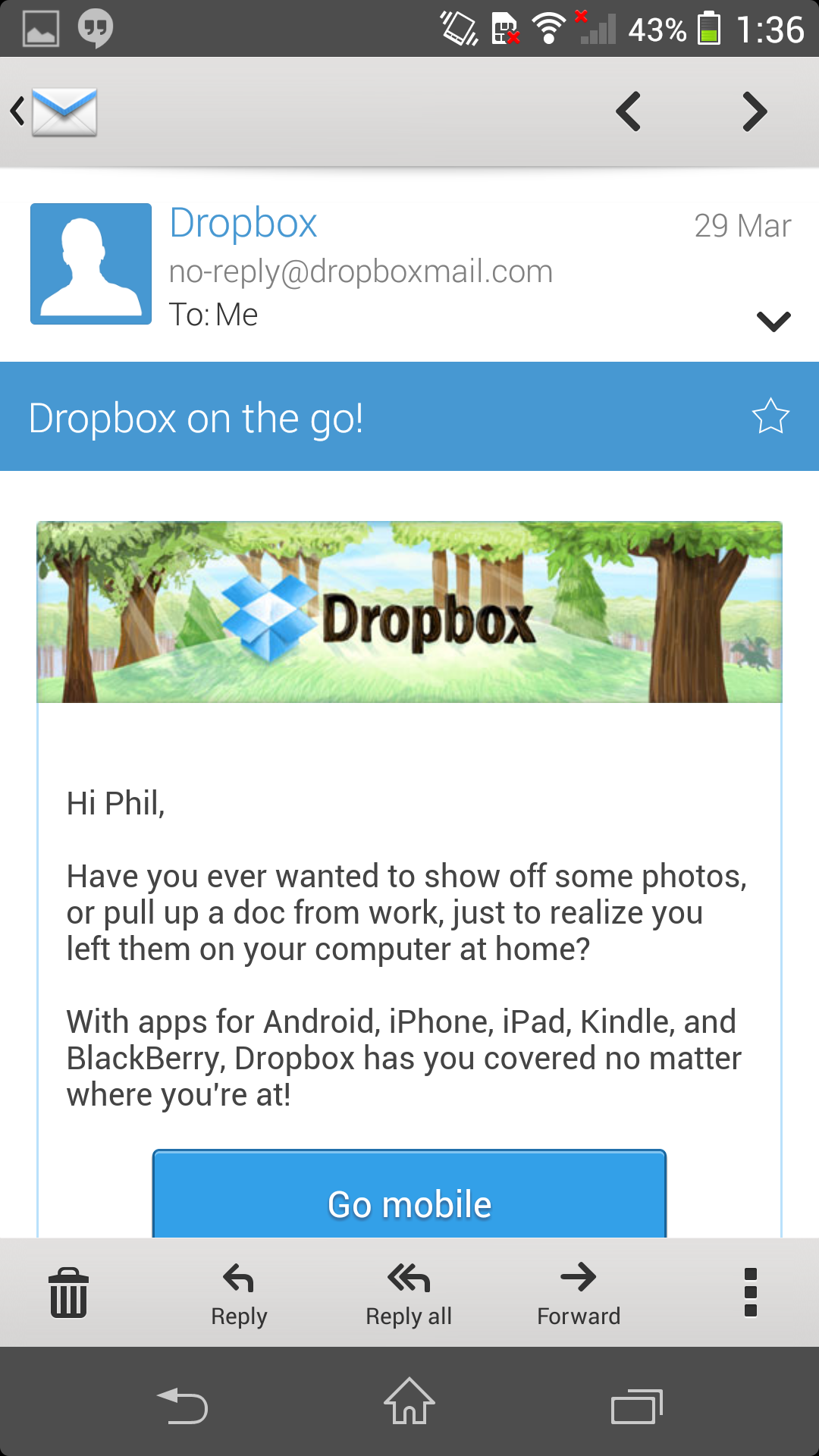
Task: Open Dropbox sender contact photo
Action: [x=91, y=264]
